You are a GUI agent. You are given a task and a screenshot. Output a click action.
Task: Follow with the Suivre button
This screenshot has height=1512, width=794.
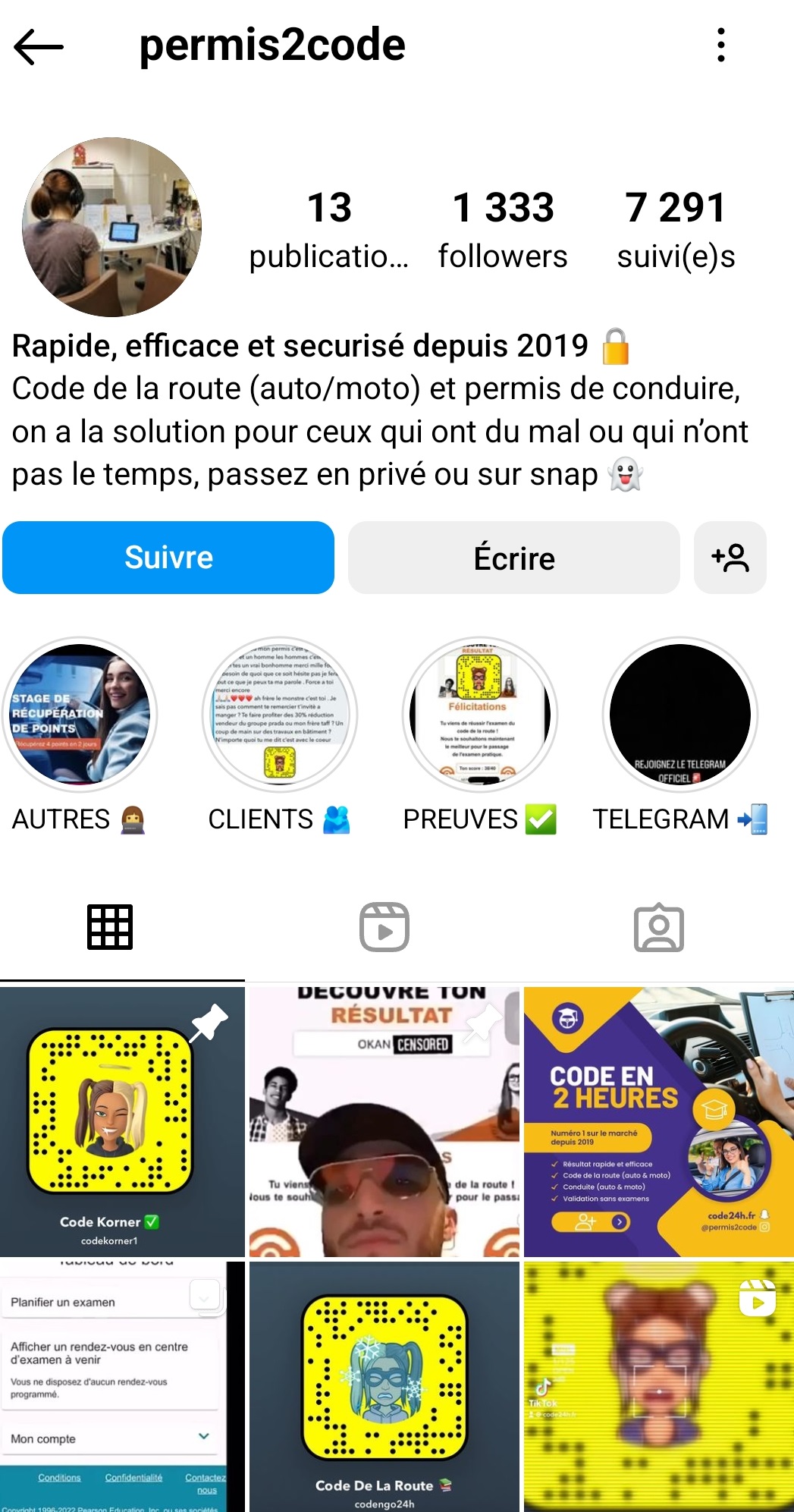168,558
